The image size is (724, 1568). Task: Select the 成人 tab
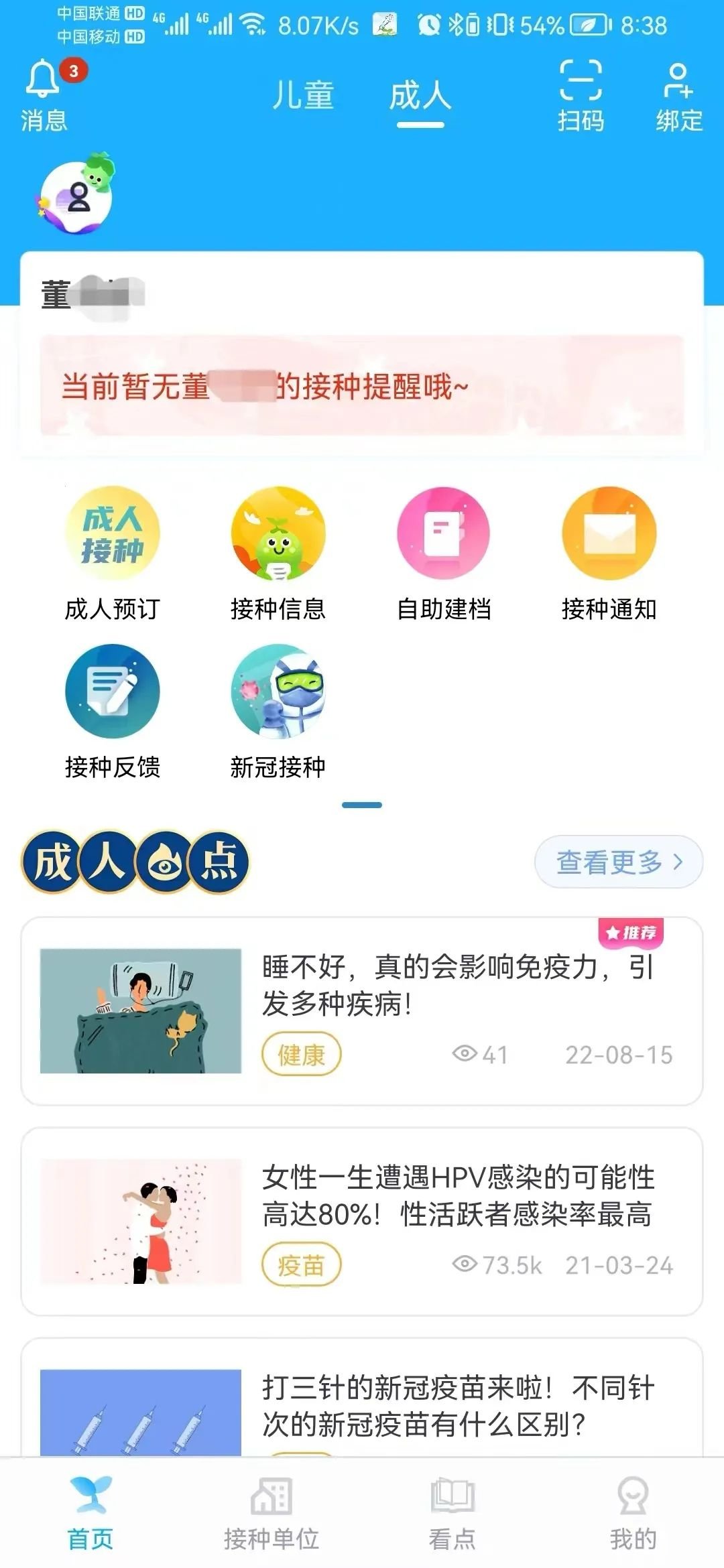420,95
